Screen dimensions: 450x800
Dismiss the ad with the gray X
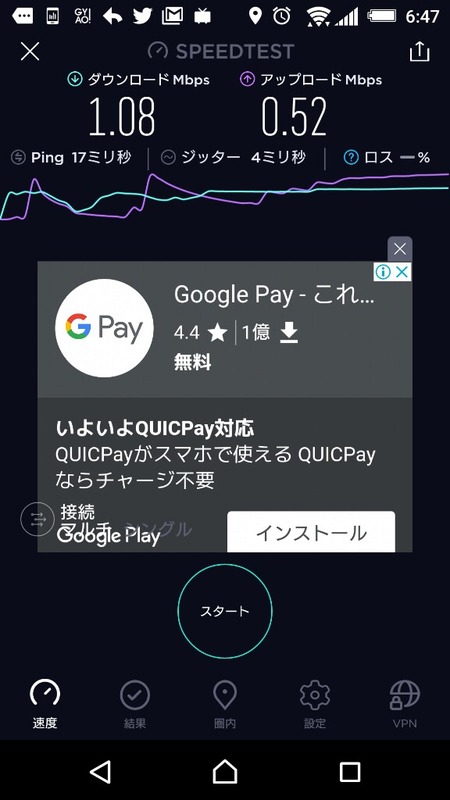point(400,249)
